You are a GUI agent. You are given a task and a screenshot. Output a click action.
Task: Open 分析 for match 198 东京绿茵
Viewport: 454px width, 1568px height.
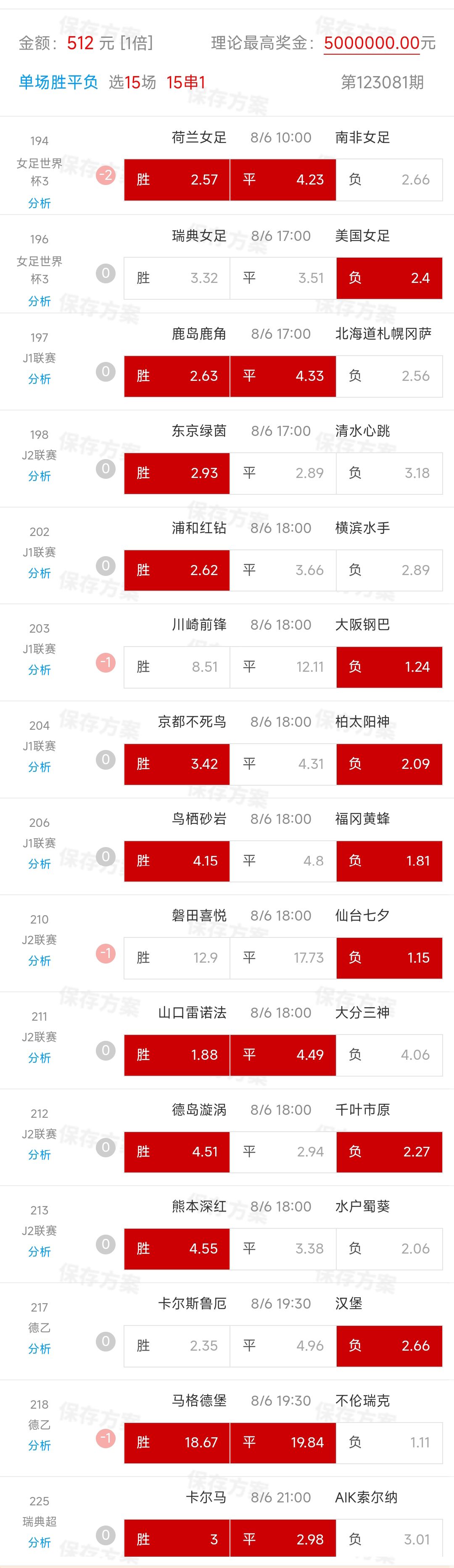40,476
